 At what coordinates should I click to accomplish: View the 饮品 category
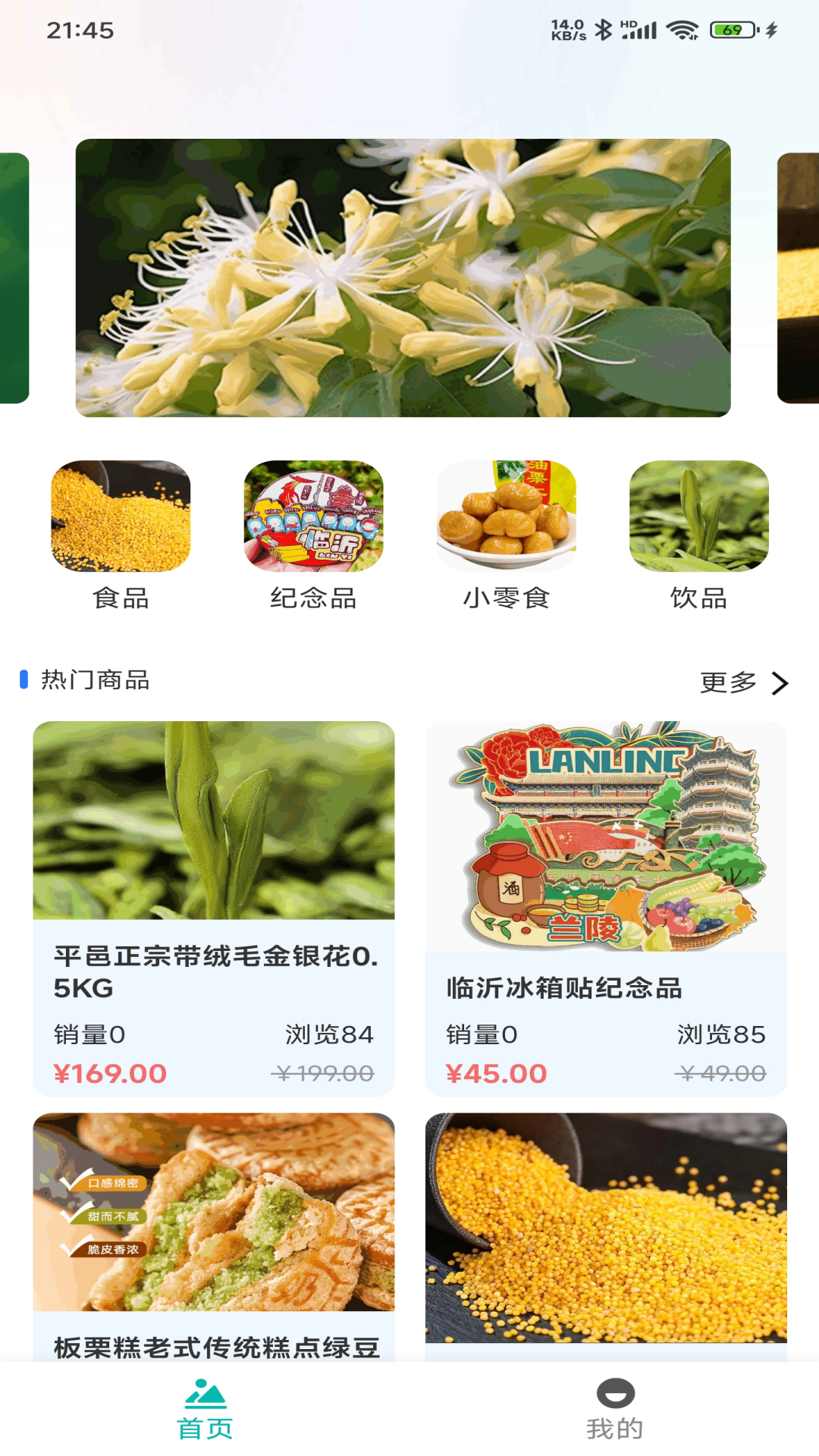click(x=698, y=535)
